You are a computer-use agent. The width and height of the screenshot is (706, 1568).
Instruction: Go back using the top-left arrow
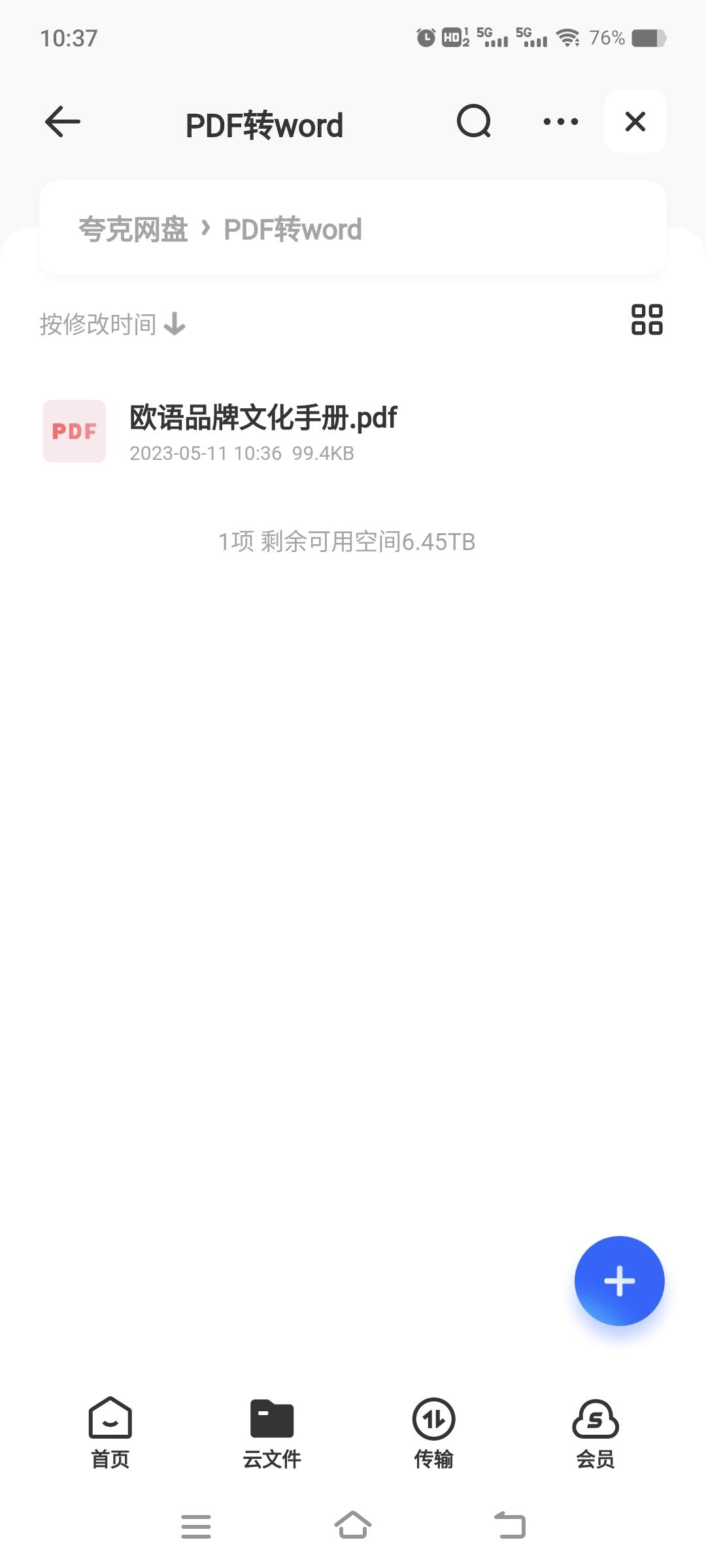click(63, 122)
